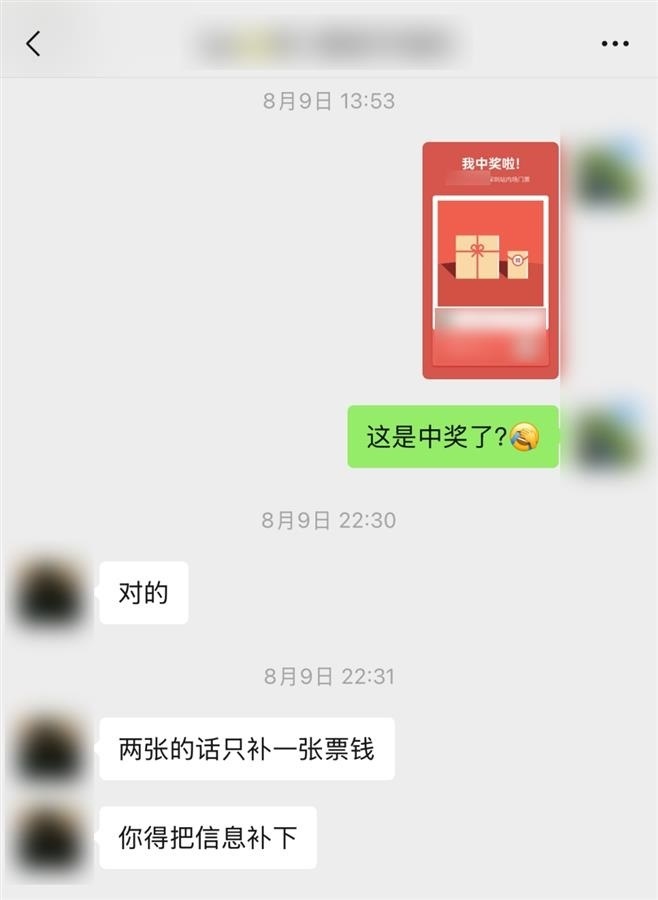Open the shared red prize image
The image size is (658, 900).
point(490,260)
